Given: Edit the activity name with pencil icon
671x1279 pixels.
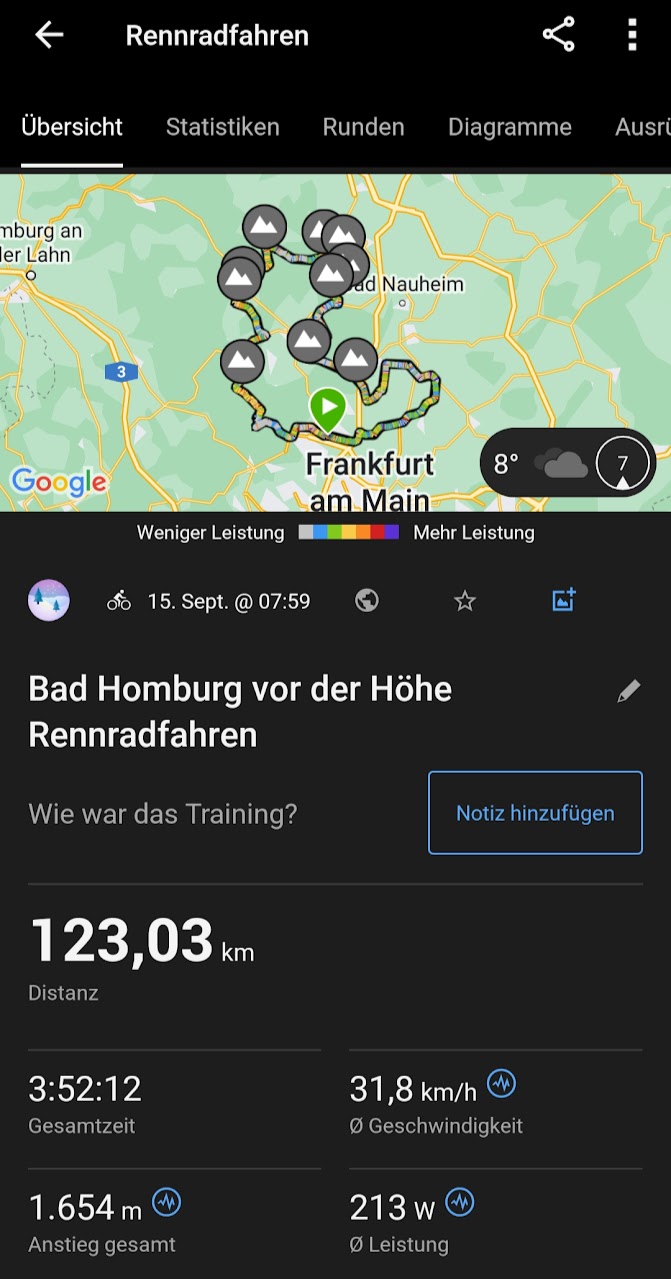Looking at the screenshot, I should pos(628,691).
